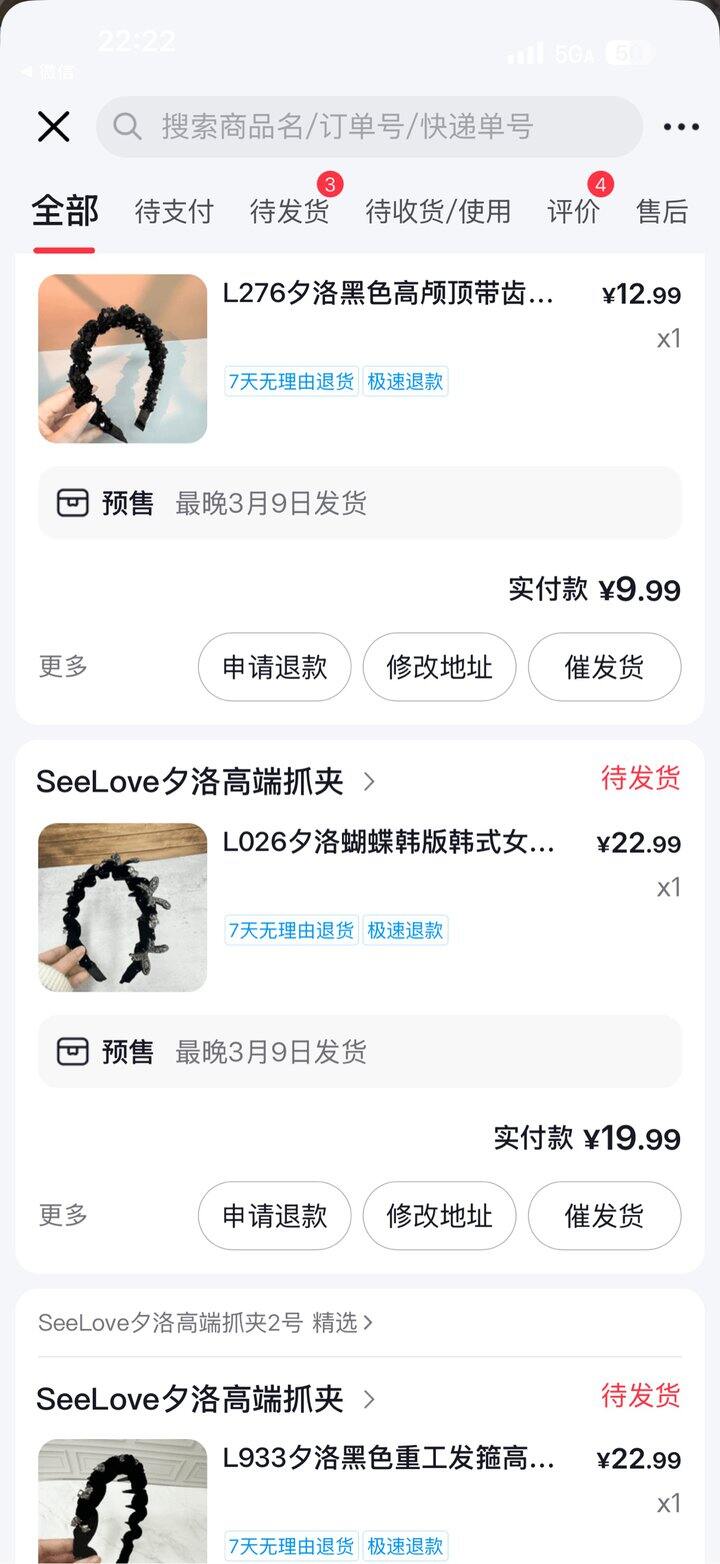Switch to the 待发货 tab
This screenshot has width=720, height=1564.
289,211
